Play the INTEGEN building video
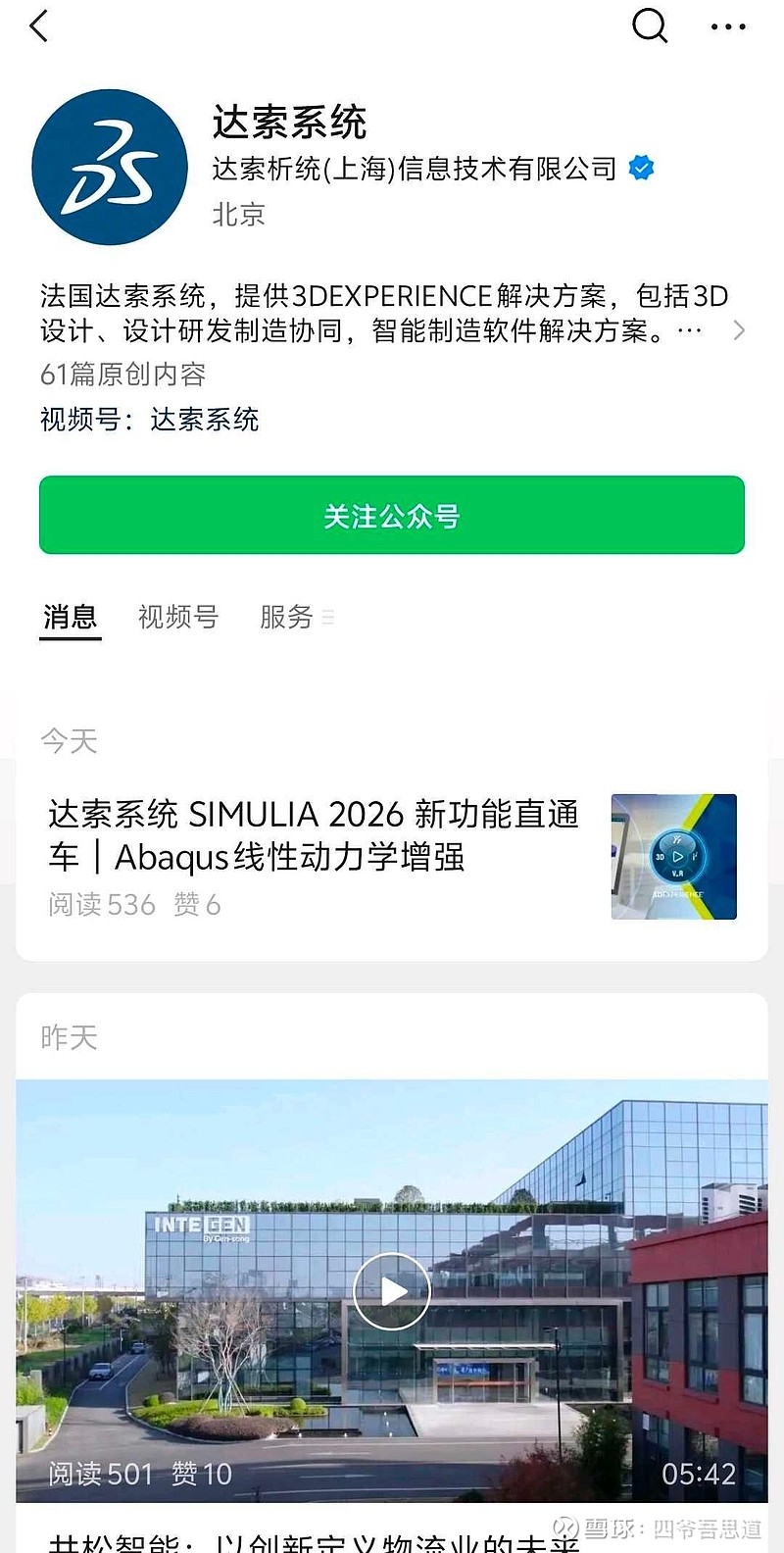This screenshot has height=1553, width=784. [391, 1291]
